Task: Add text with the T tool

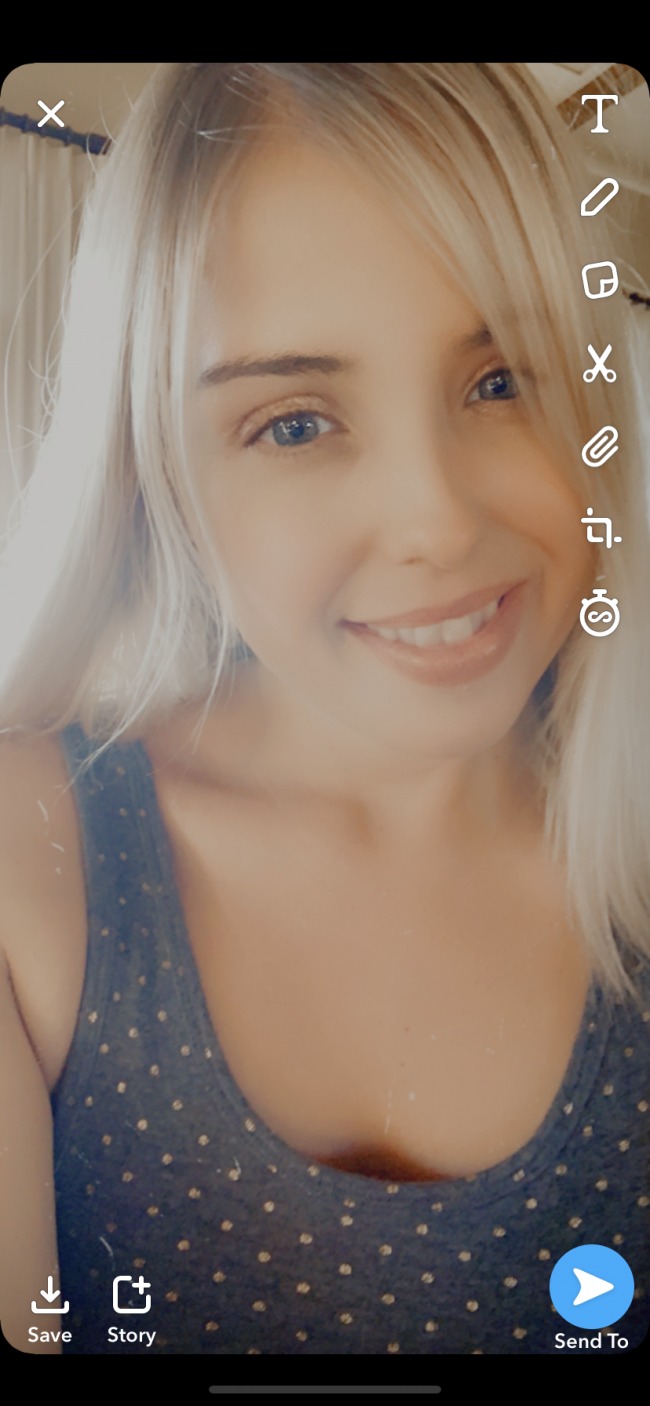Action: click(599, 114)
